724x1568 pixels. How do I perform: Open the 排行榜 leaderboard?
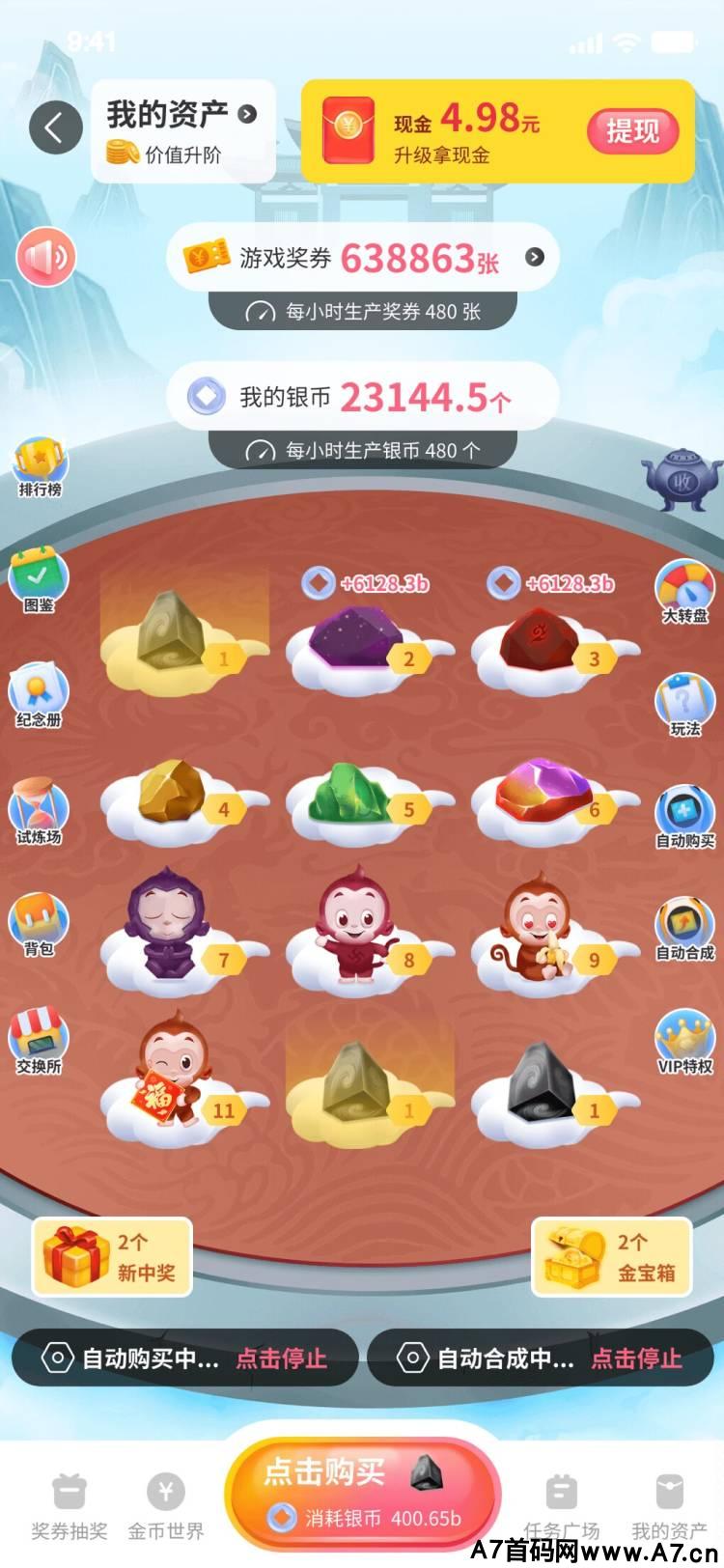click(x=40, y=465)
